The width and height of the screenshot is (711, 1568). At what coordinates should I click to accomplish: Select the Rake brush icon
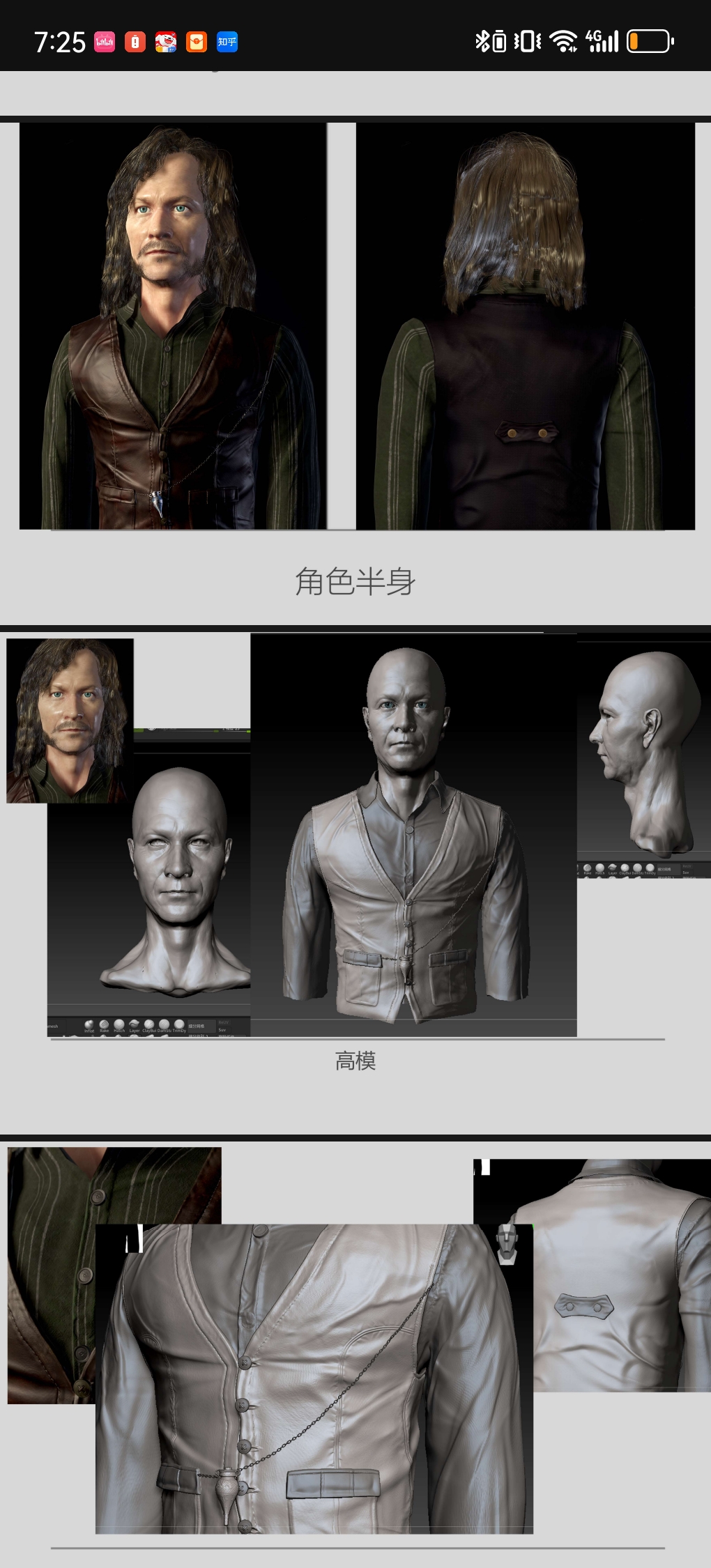click(x=104, y=1022)
